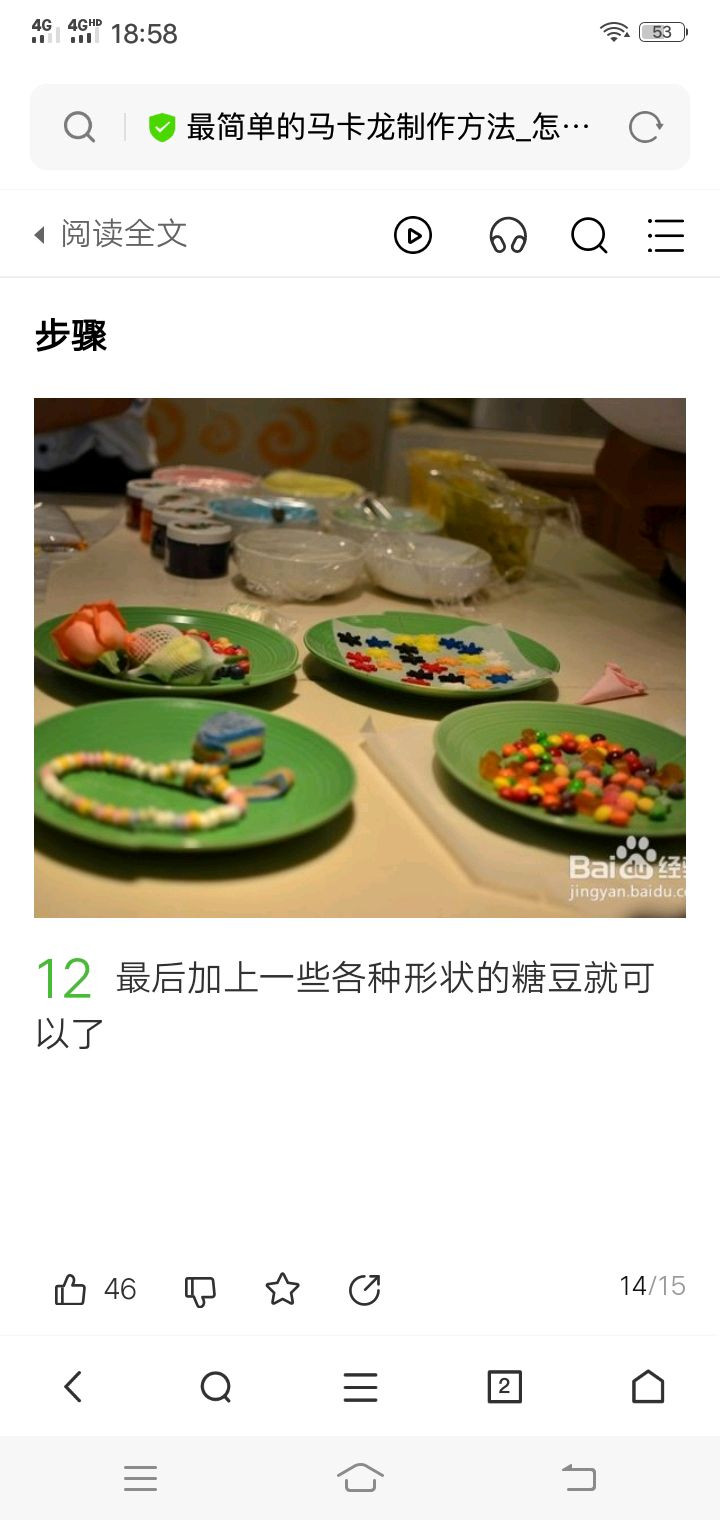Image resolution: width=720 pixels, height=1520 pixels.
Task: Open browser search in the bottom bar
Action: click(x=216, y=1387)
